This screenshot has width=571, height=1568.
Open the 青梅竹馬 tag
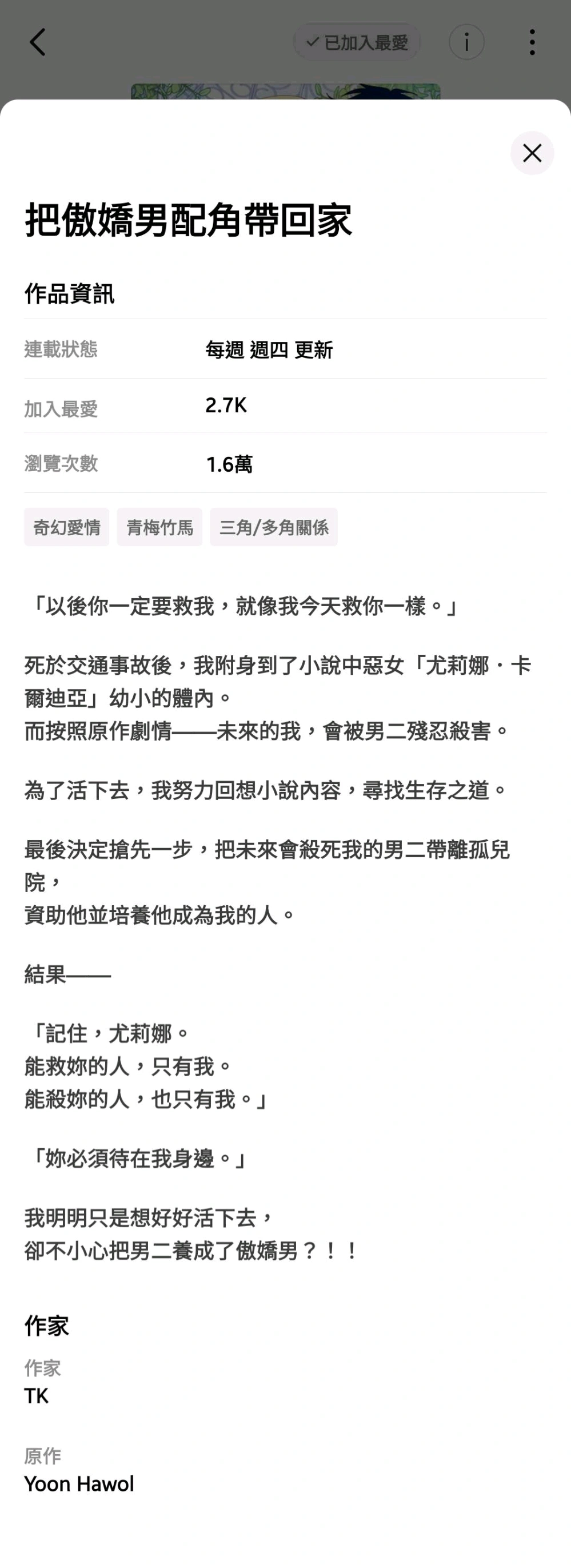(x=159, y=527)
